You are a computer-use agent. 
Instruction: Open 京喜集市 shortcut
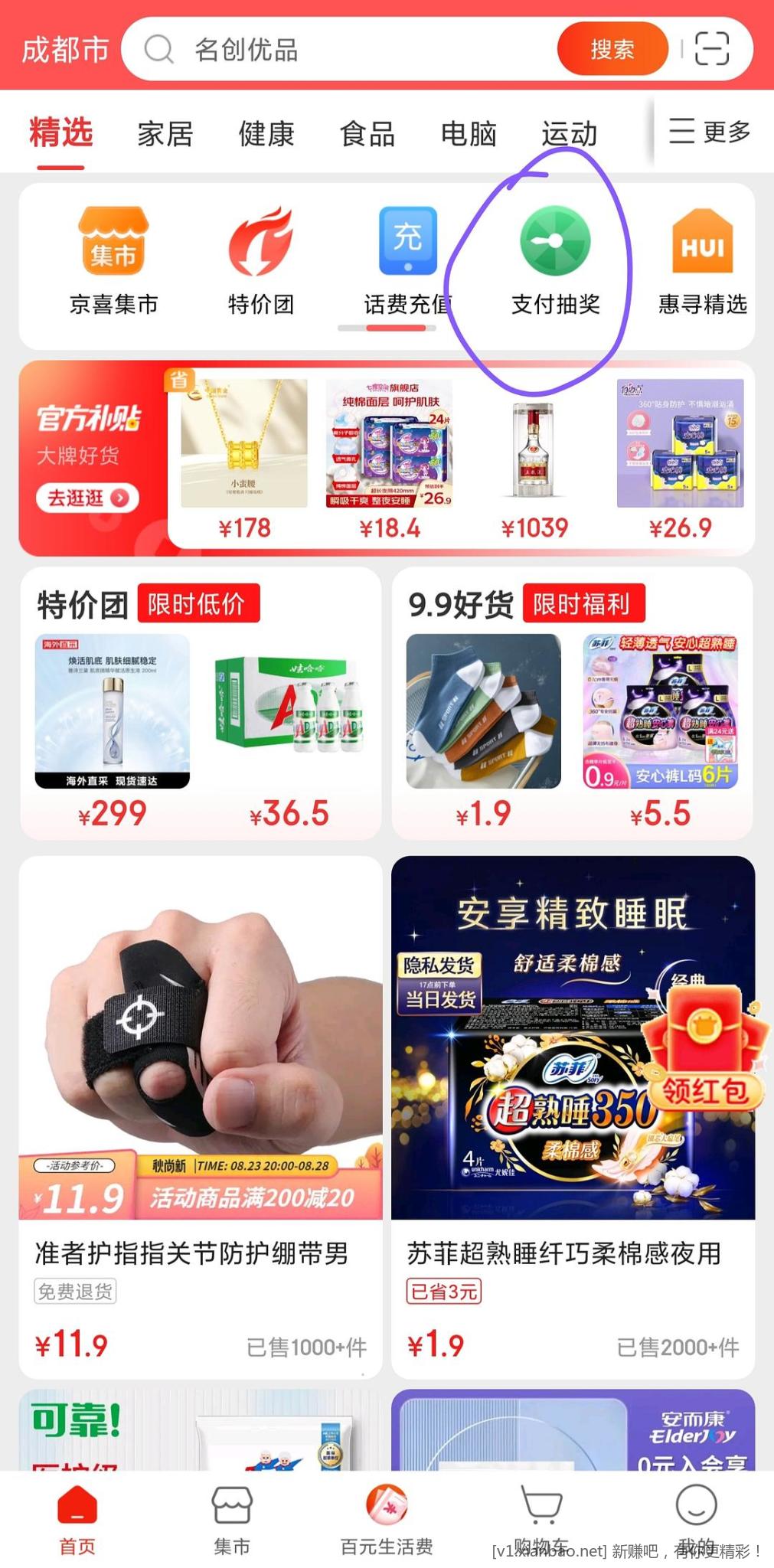pos(113,260)
